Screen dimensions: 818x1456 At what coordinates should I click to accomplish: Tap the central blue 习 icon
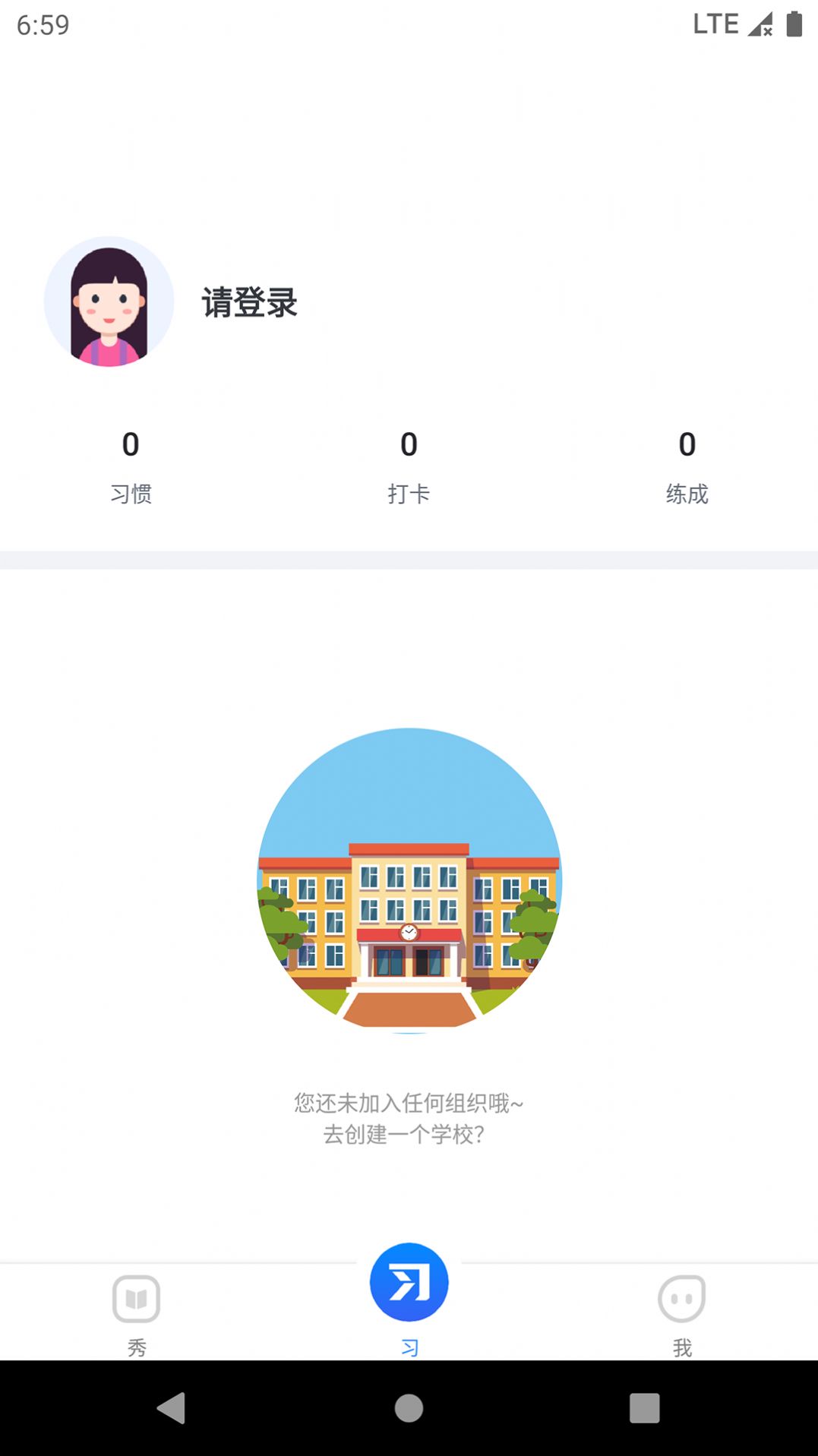tap(409, 1281)
